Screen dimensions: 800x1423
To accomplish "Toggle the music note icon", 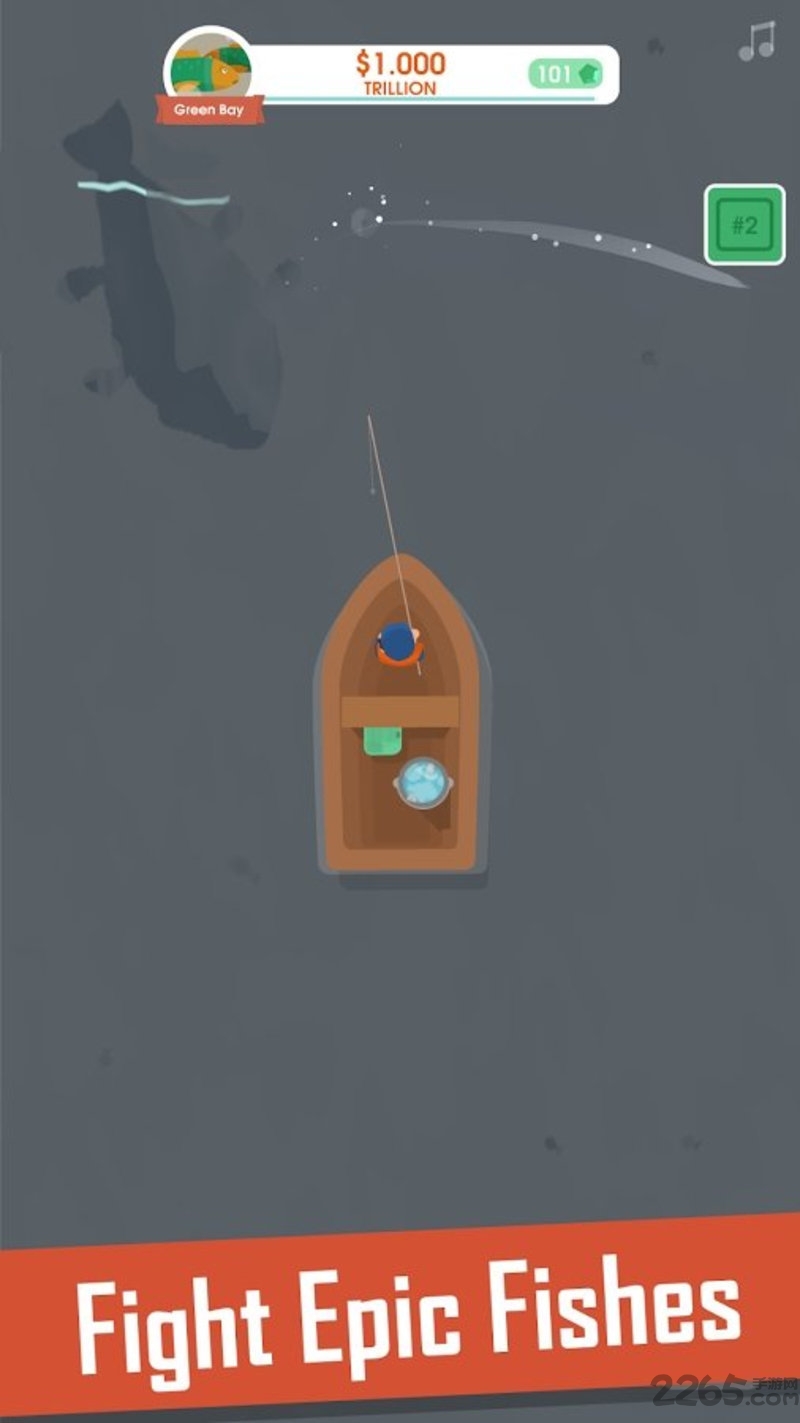I will point(757,41).
